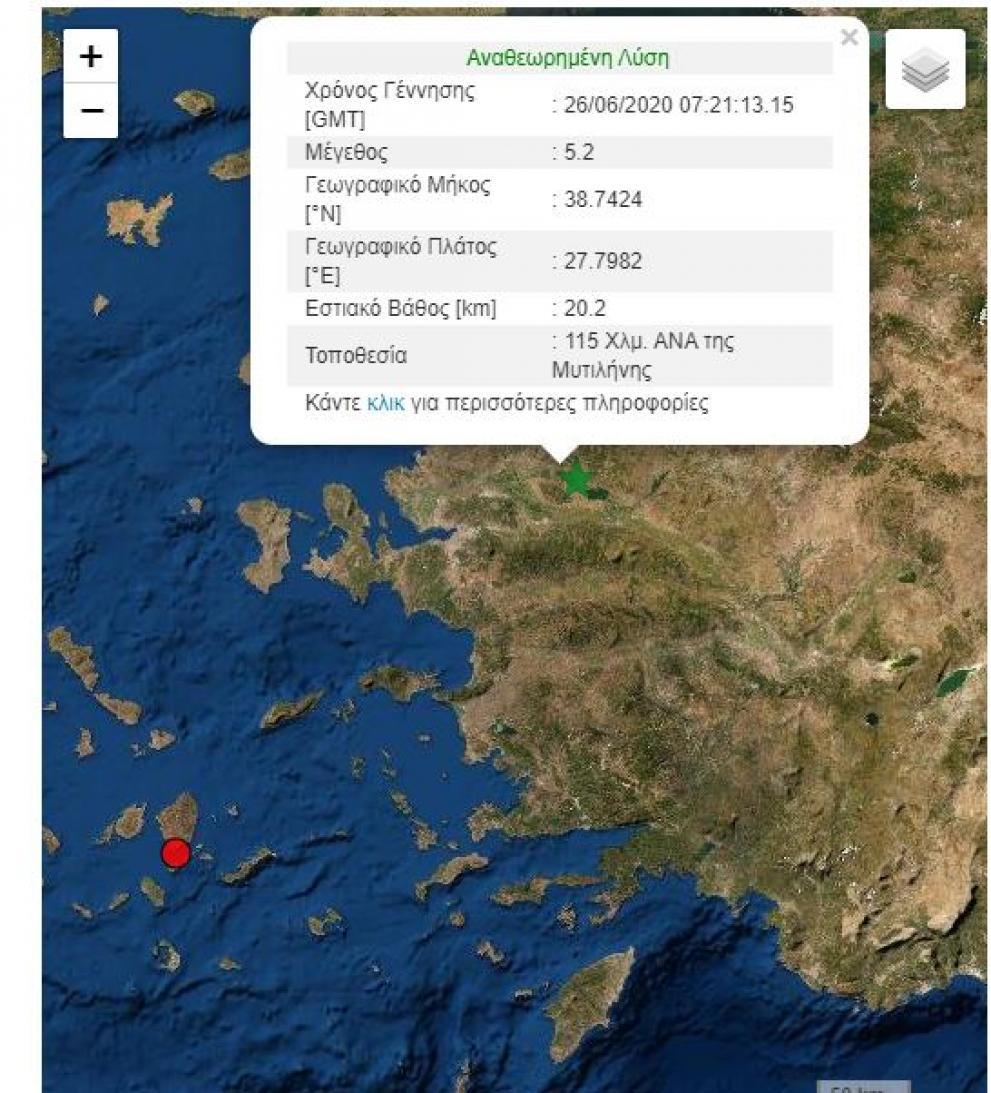Open the κλικ link for more information
The width and height of the screenshot is (991, 1093).
coord(386,405)
